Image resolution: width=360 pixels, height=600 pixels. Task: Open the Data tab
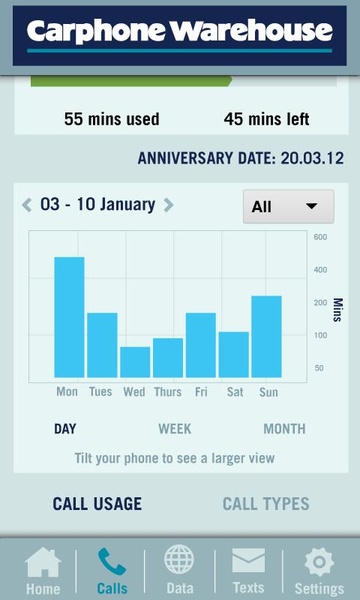(179, 570)
